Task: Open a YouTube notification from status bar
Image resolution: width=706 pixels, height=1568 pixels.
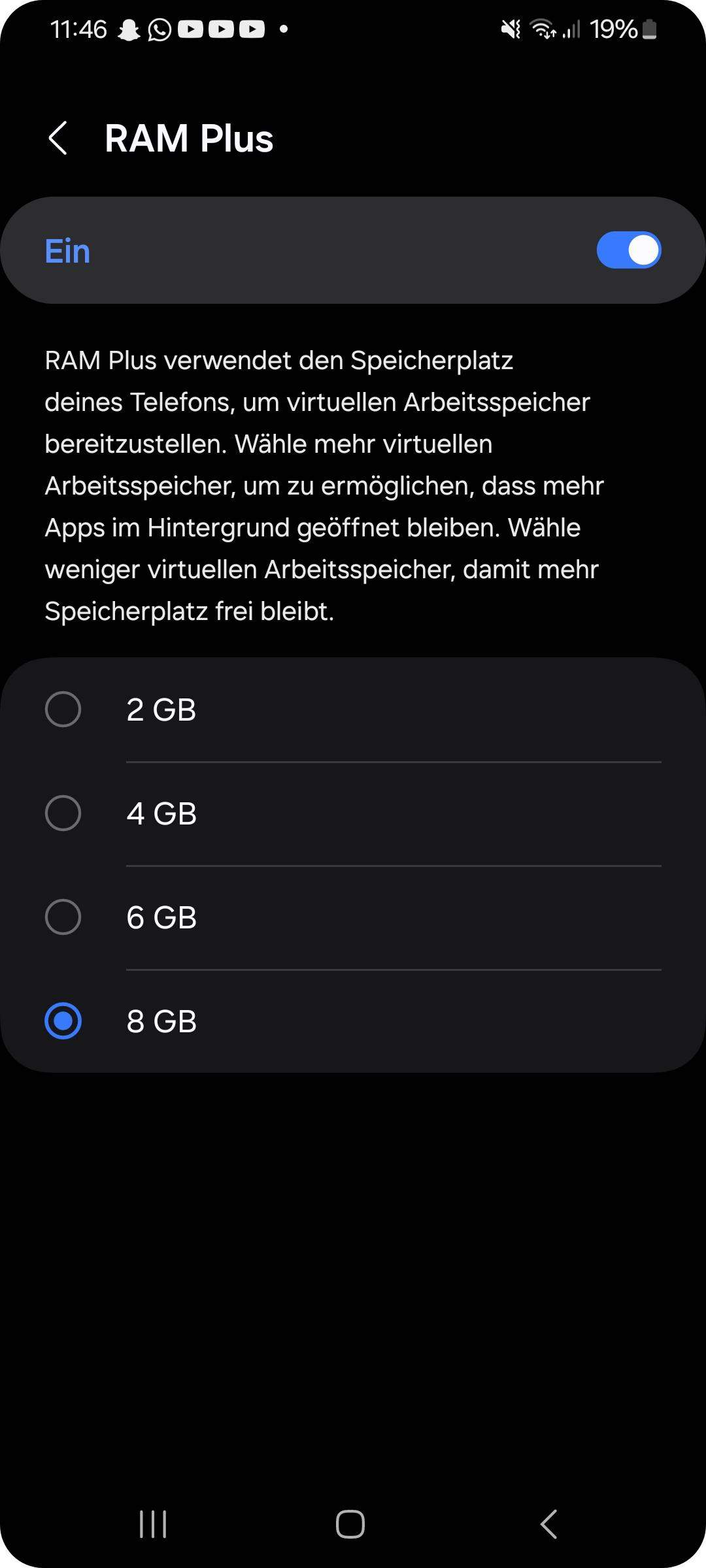Action: [191, 29]
